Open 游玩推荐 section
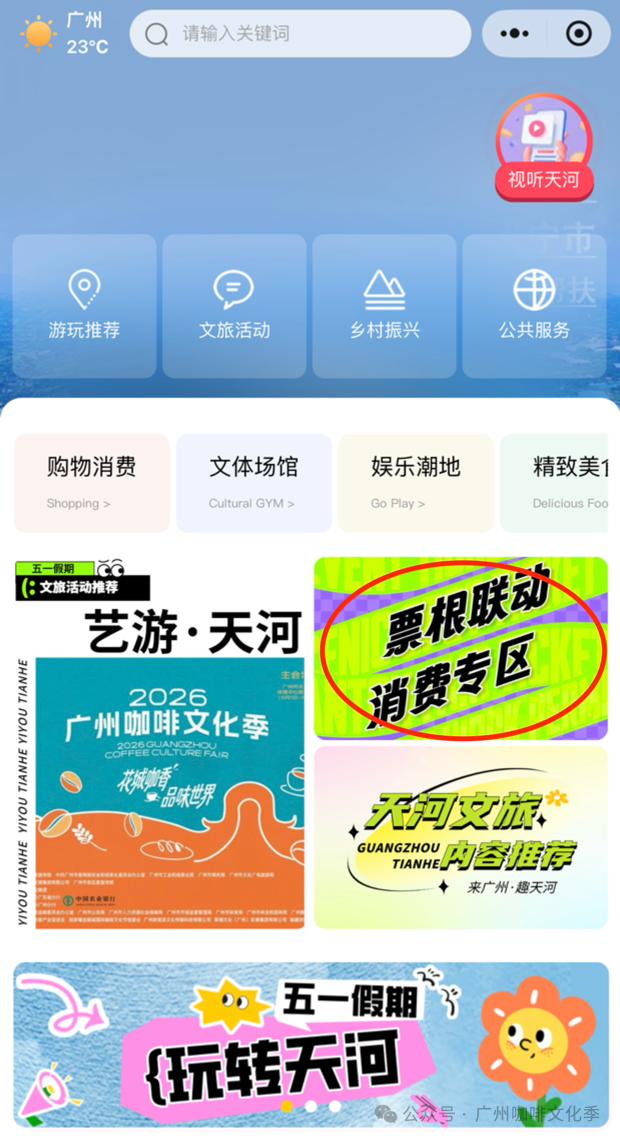The height and width of the screenshot is (1139, 620). pos(84,306)
